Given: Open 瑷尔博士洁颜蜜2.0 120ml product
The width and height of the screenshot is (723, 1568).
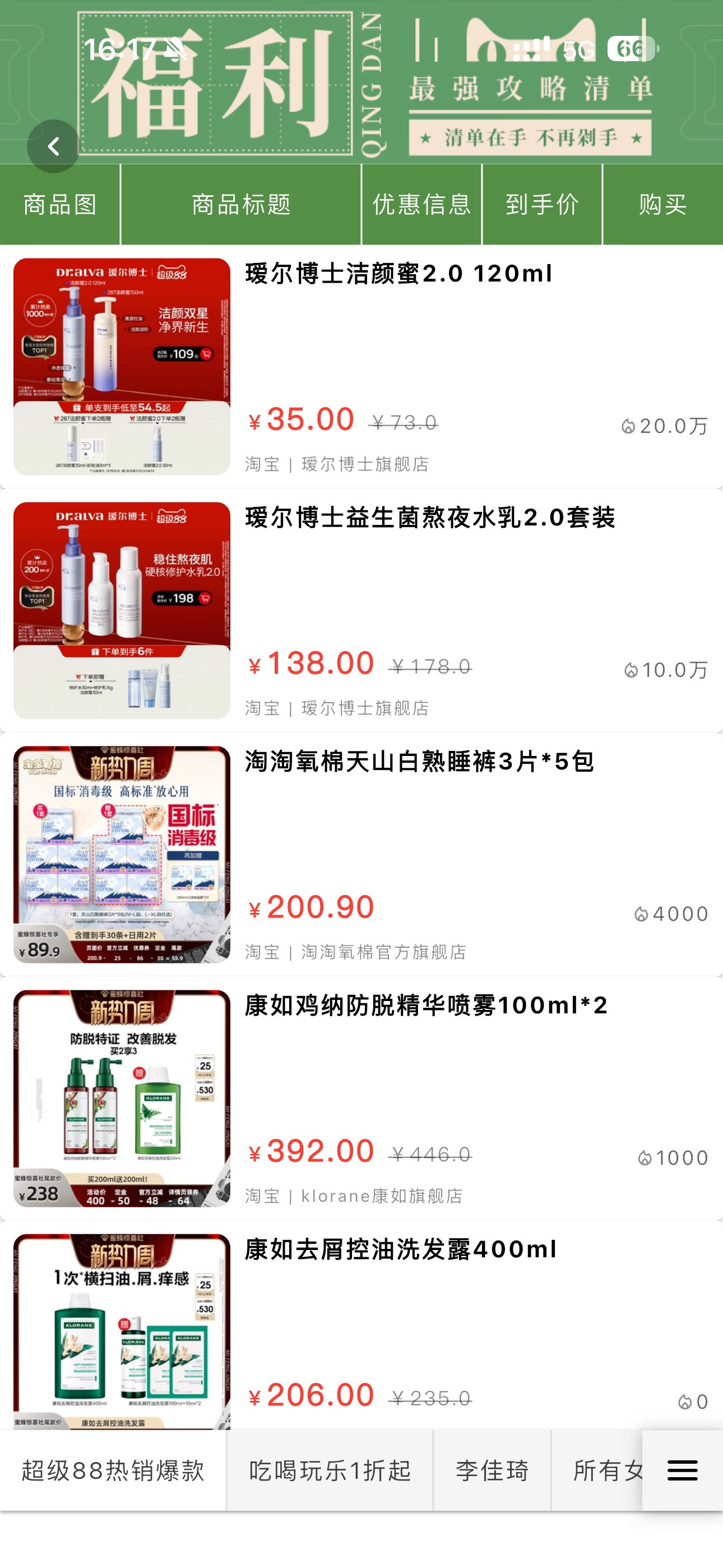Looking at the screenshot, I should pos(398,274).
